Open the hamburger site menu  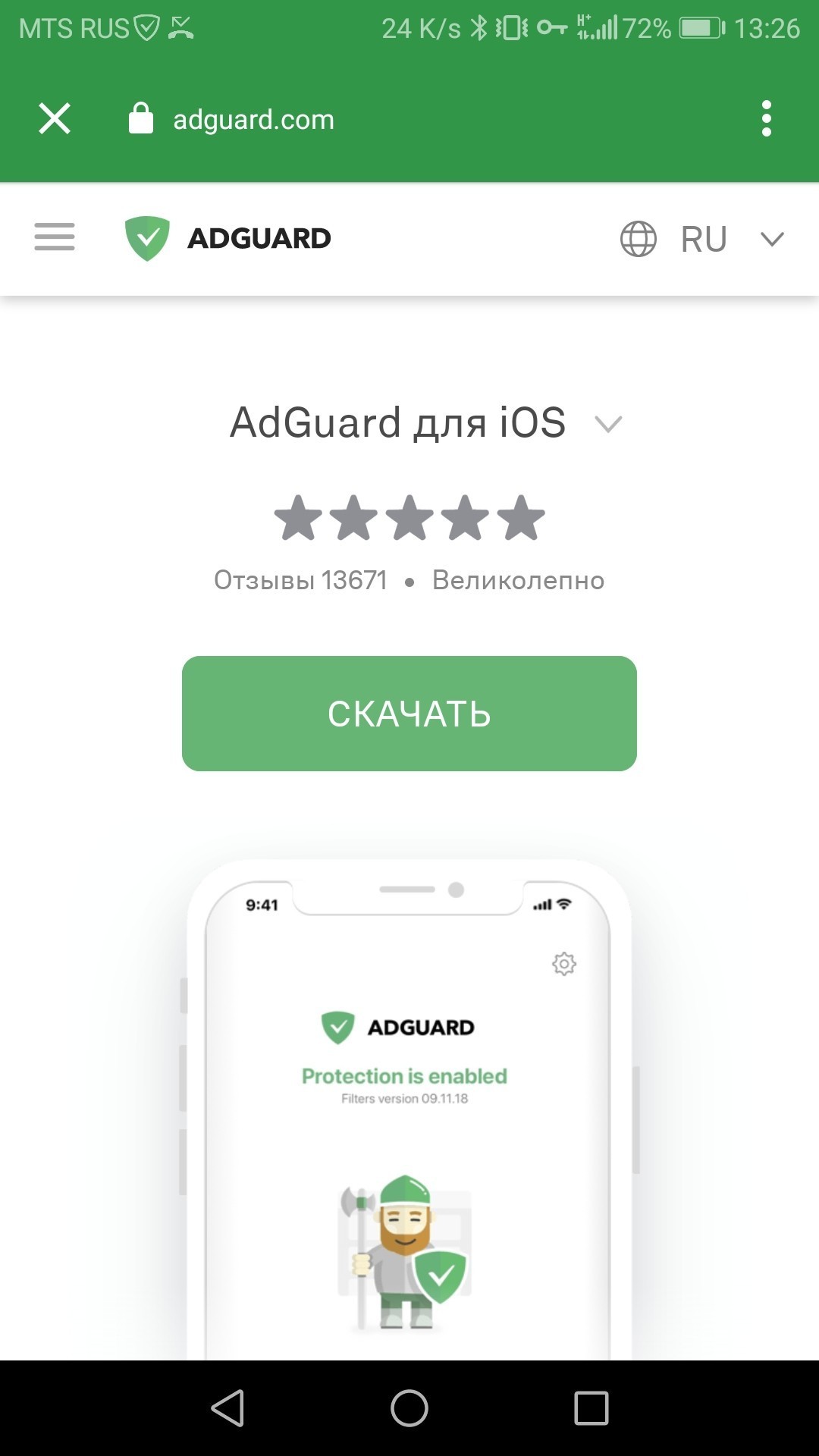[x=55, y=237]
